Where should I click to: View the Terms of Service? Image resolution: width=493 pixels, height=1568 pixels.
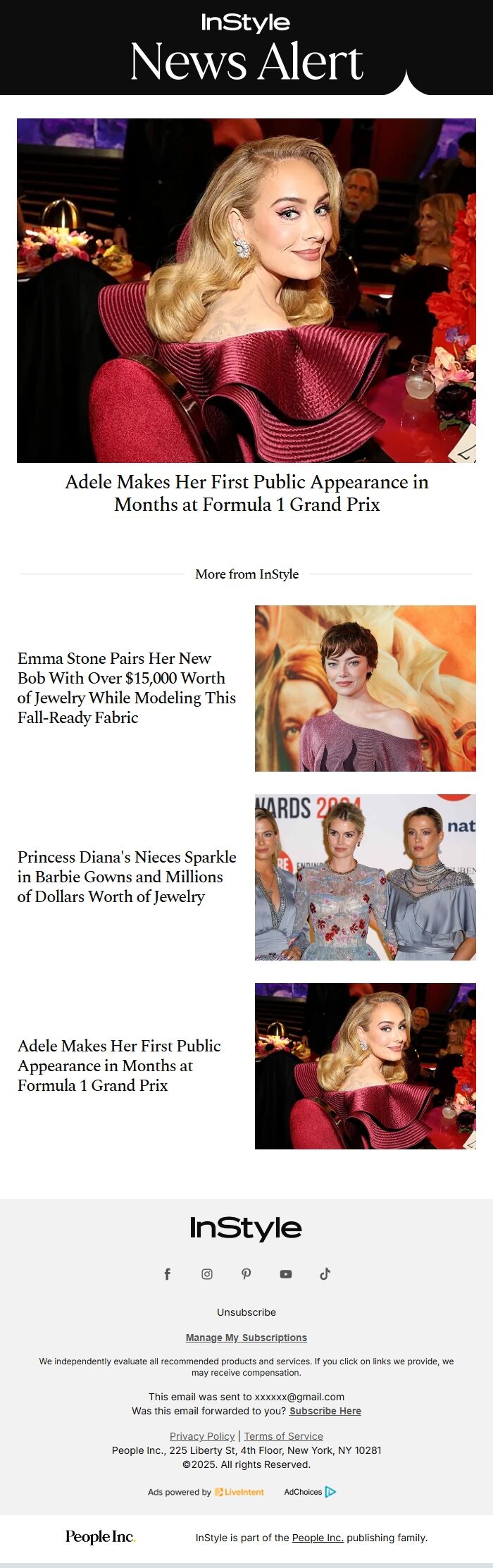click(284, 1436)
